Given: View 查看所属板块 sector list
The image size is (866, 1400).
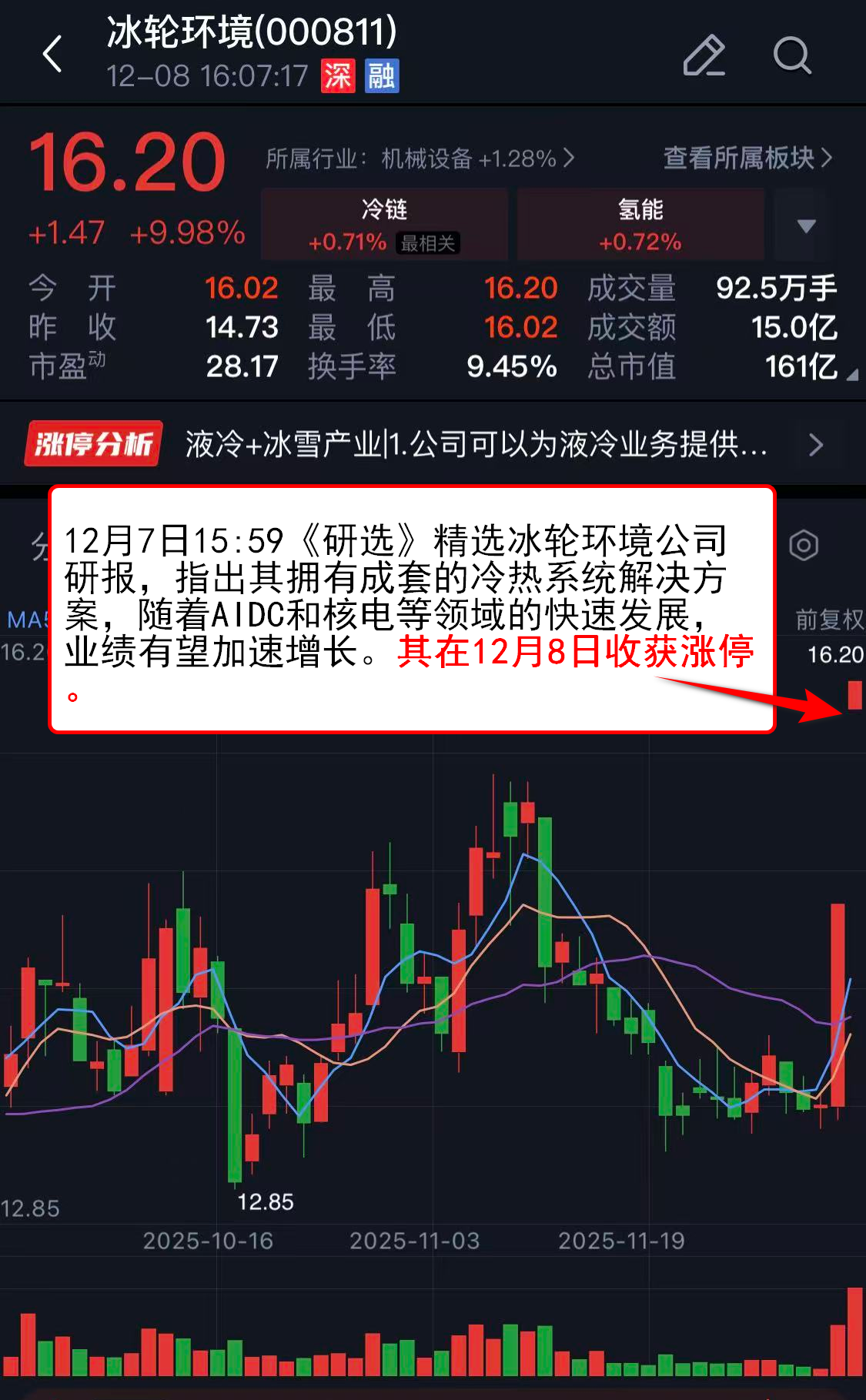Looking at the screenshot, I should 747,159.
